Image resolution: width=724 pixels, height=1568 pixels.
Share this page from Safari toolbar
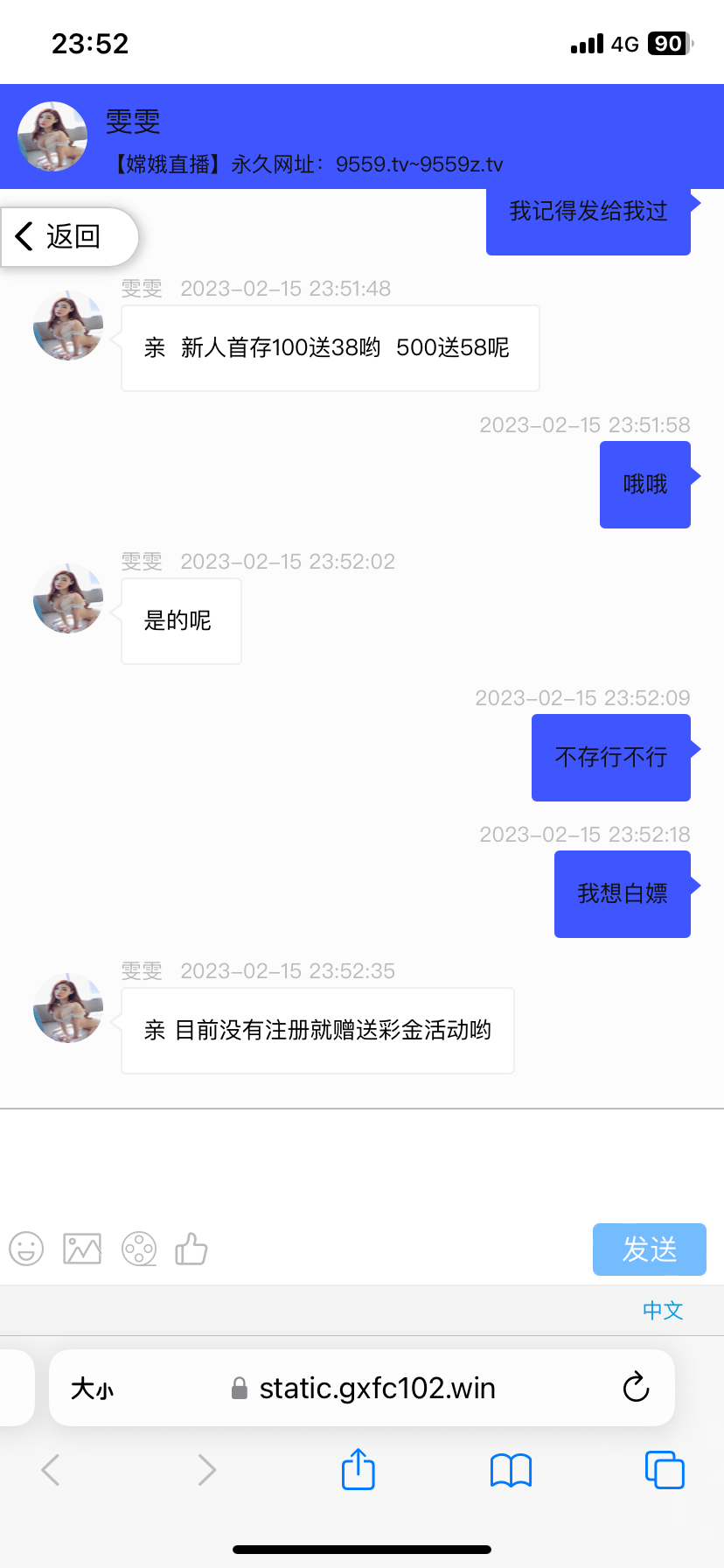[x=358, y=1469]
